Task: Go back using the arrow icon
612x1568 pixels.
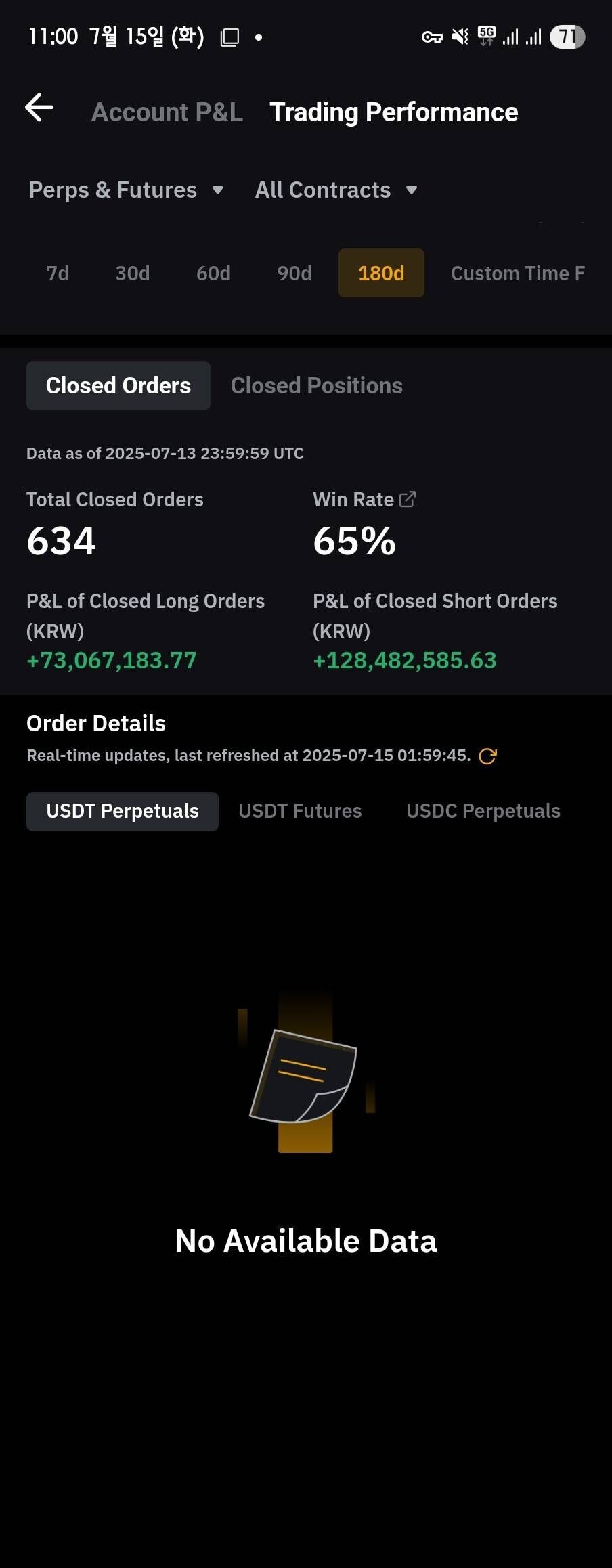Action: [39, 108]
